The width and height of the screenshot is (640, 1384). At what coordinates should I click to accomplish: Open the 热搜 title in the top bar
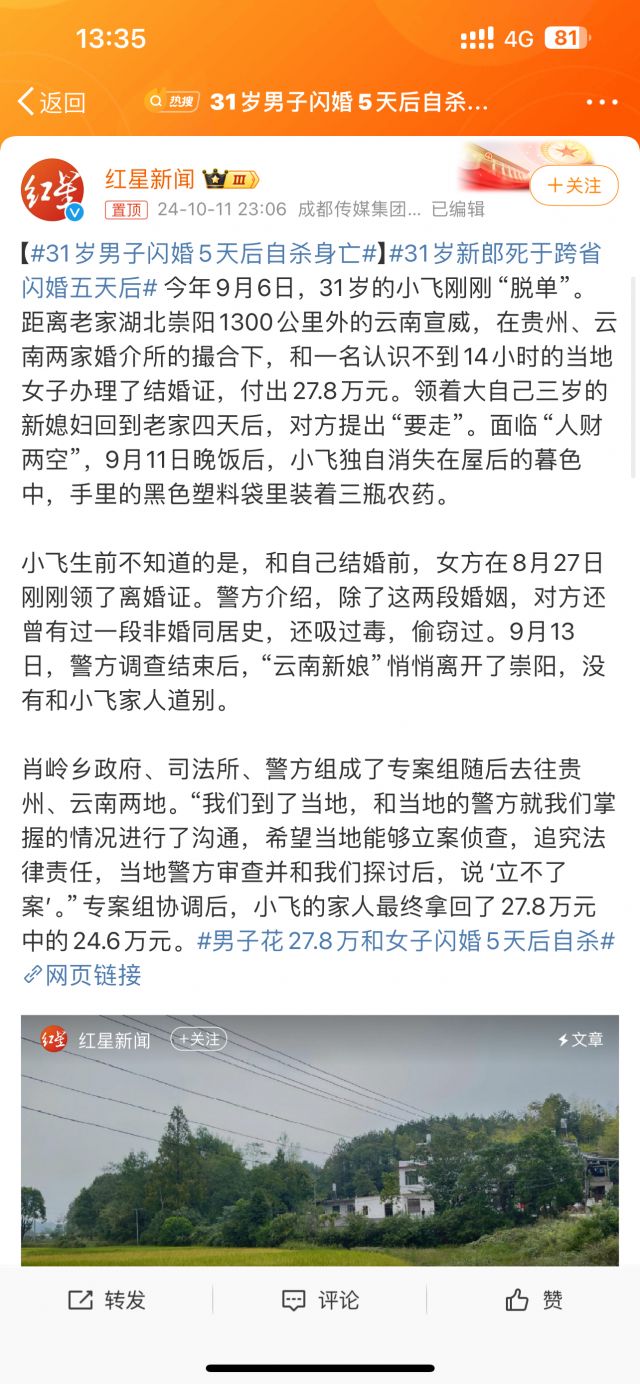pos(318,102)
